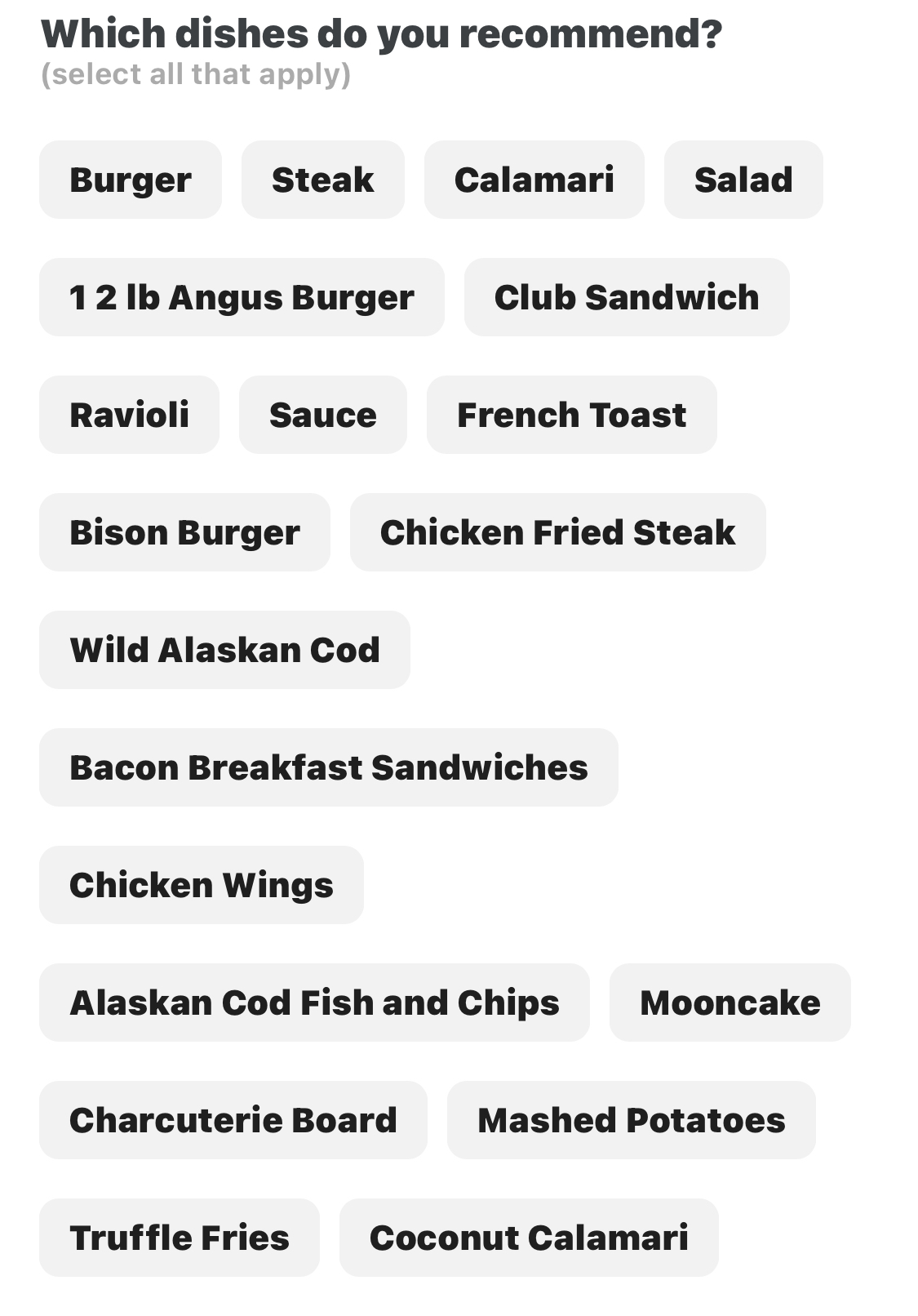This screenshot has height=1316, width=918.
Task: Tap the Chicken Wings chip
Action: coord(202,885)
